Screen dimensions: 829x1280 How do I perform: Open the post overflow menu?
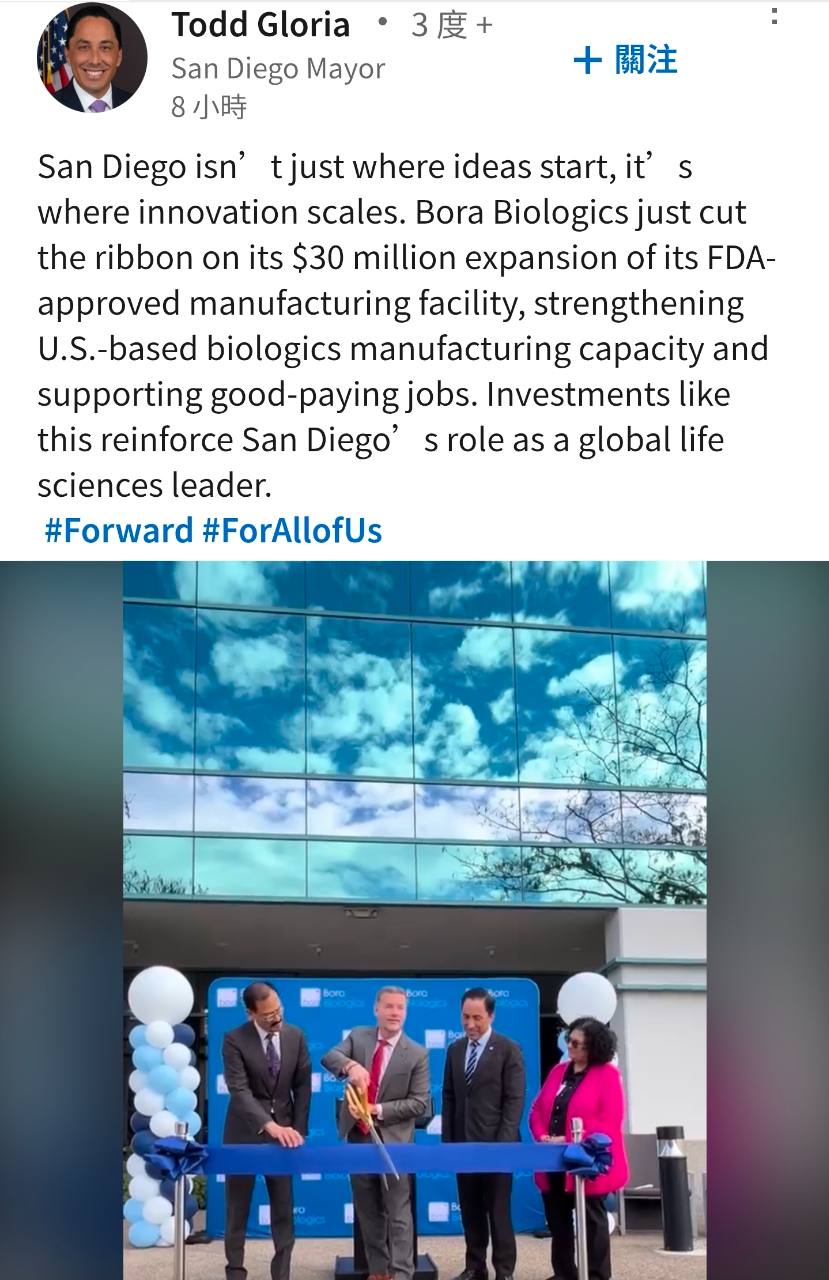pyautogui.click(x=774, y=17)
